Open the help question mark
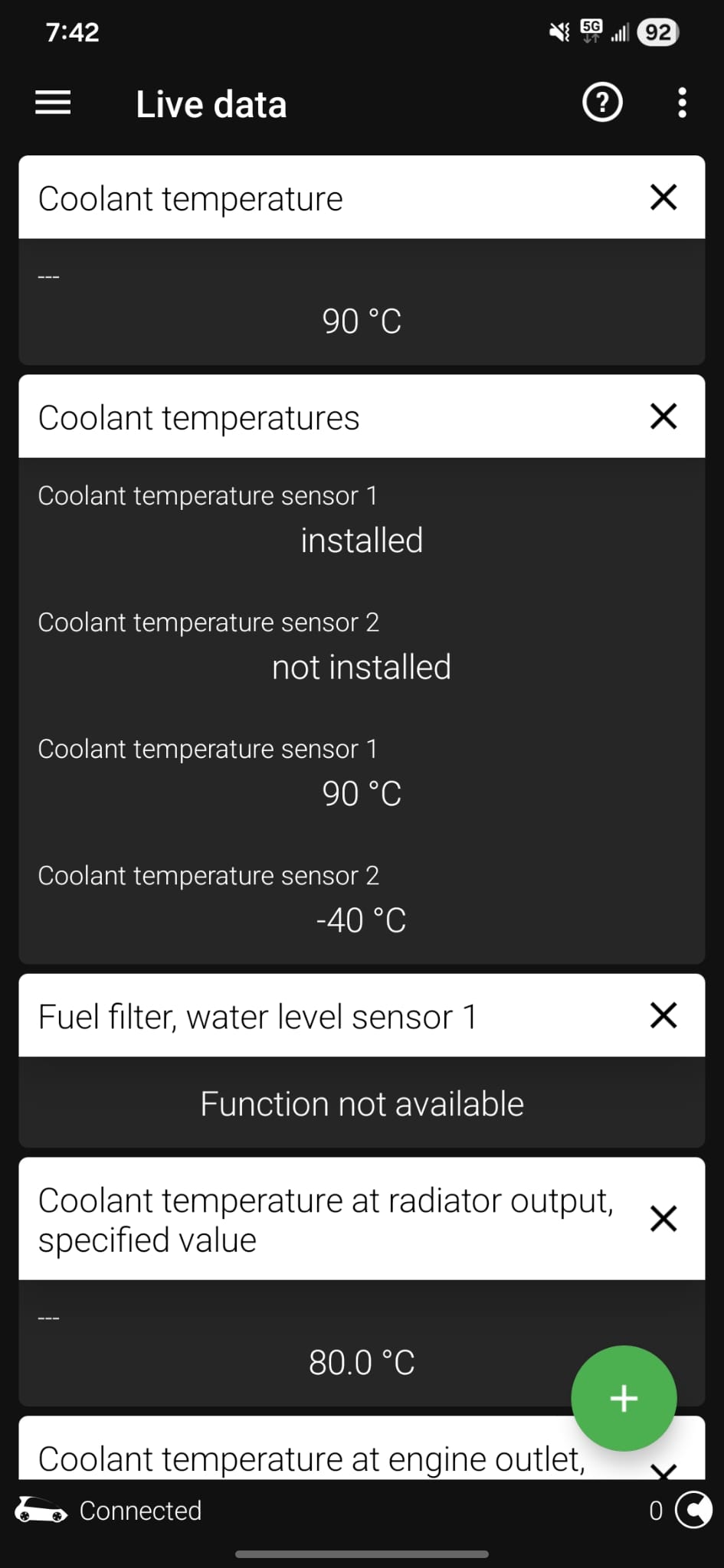Screen dimensions: 724x1568 (x=602, y=103)
